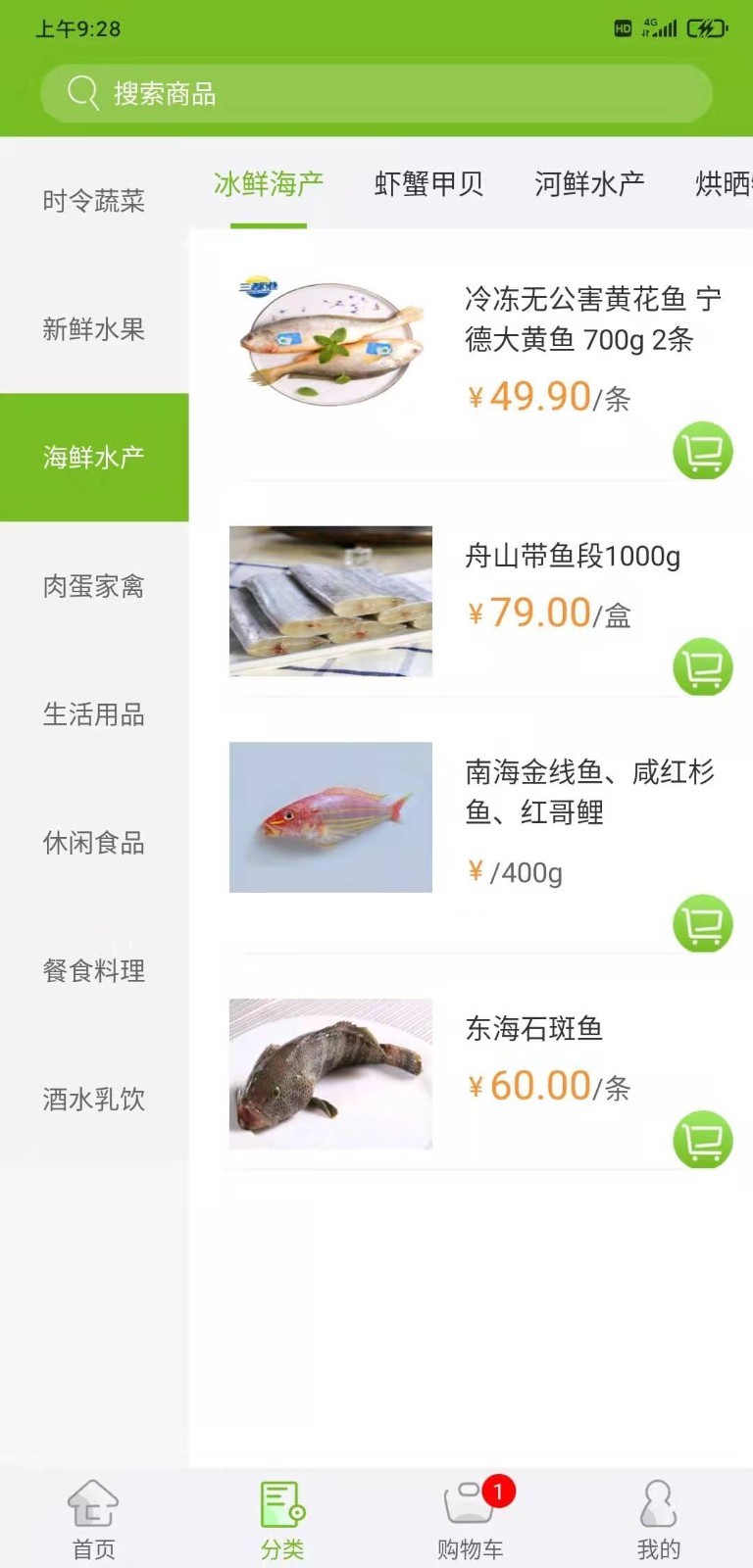Screen dimensions: 753x1568
Task: Select the 休闲食品 category
Action: pyautogui.click(x=94, y=843)
